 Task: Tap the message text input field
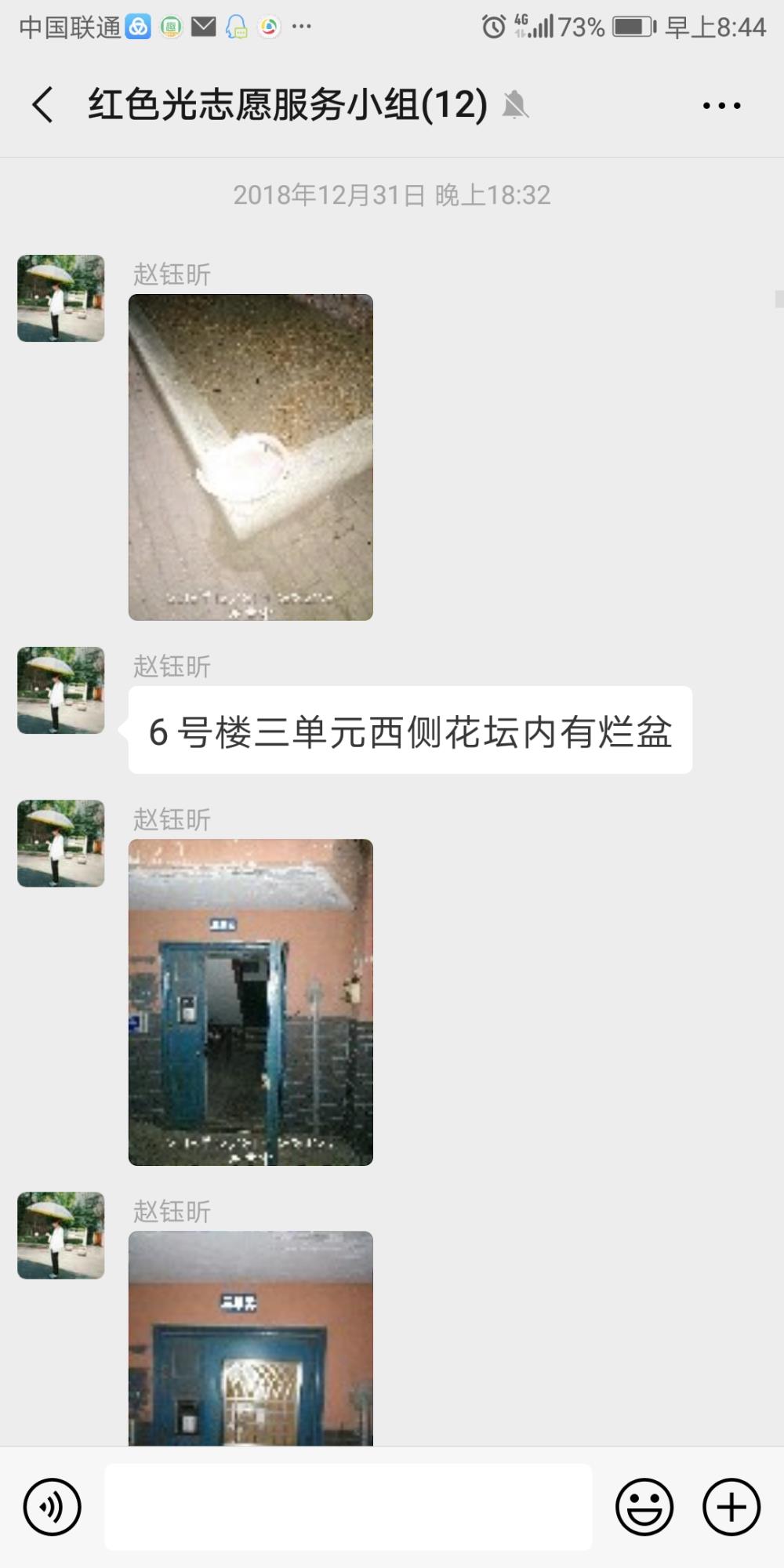tap(348, 1507)
